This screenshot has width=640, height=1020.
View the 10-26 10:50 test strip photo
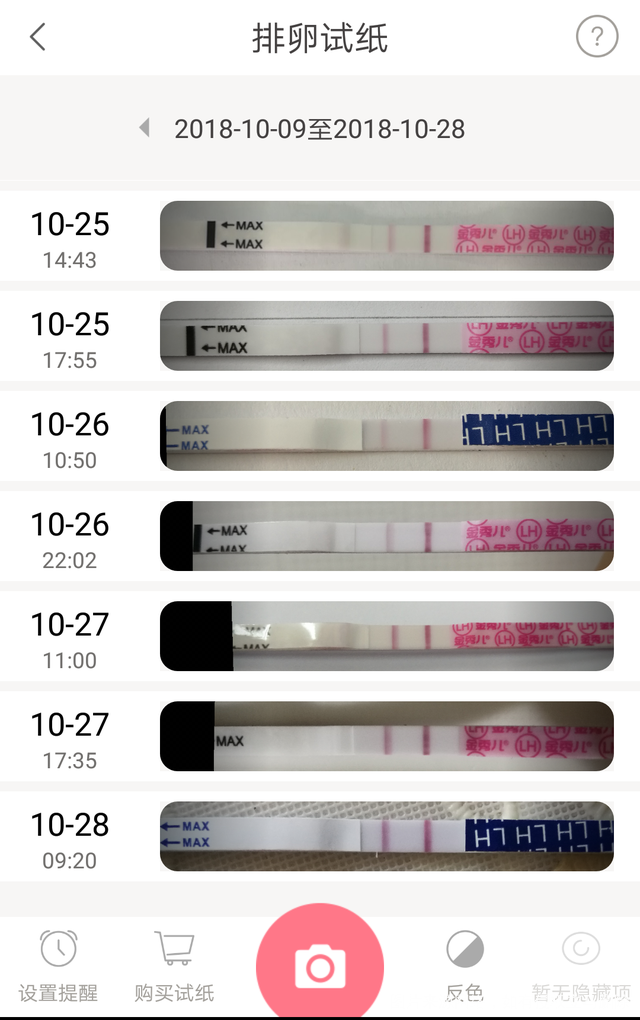386,436
